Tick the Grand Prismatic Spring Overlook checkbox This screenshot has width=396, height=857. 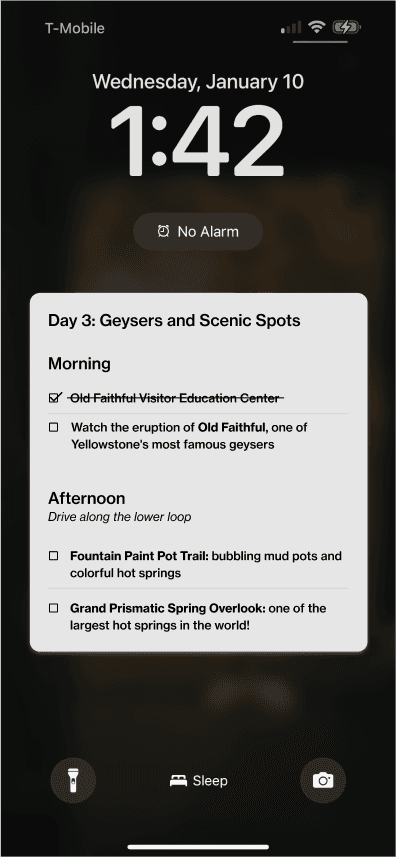pyautogui.click(x=54, y=608)
